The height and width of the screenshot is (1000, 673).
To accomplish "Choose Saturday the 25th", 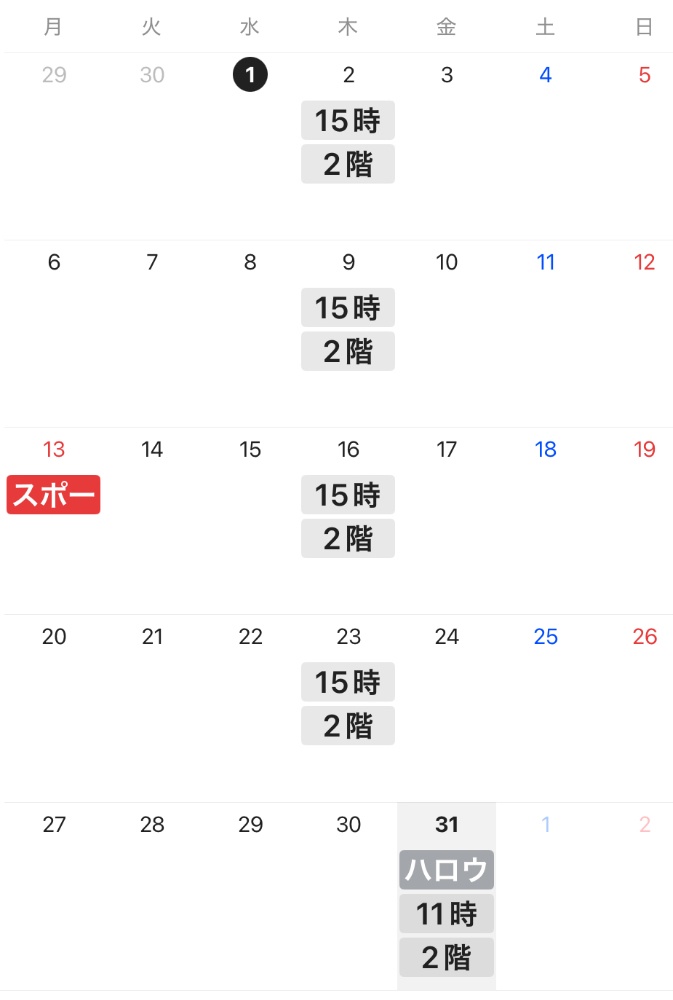I will [545, 637].
